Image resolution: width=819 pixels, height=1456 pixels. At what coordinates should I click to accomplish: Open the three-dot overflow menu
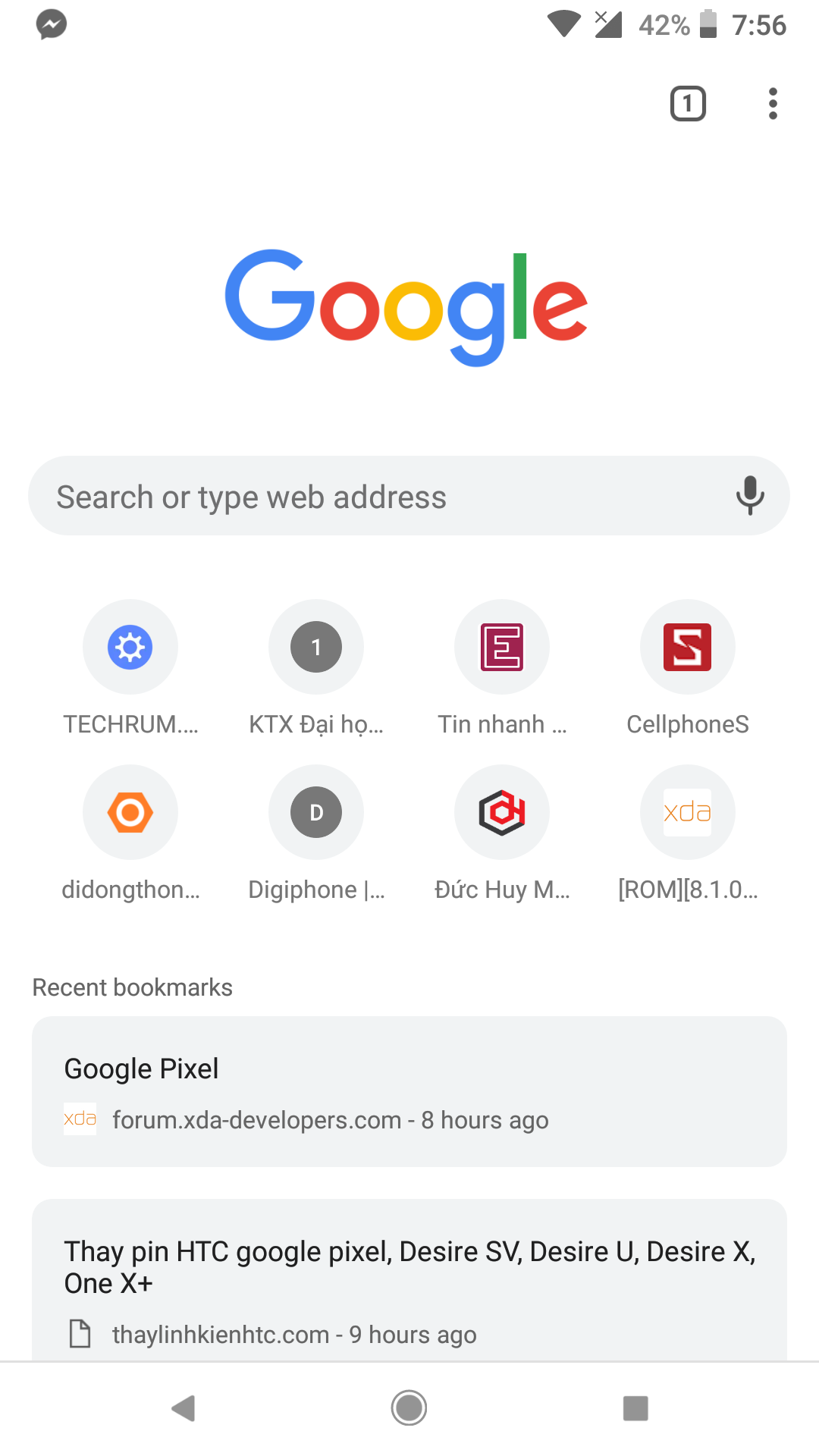(x=773, y=104)
